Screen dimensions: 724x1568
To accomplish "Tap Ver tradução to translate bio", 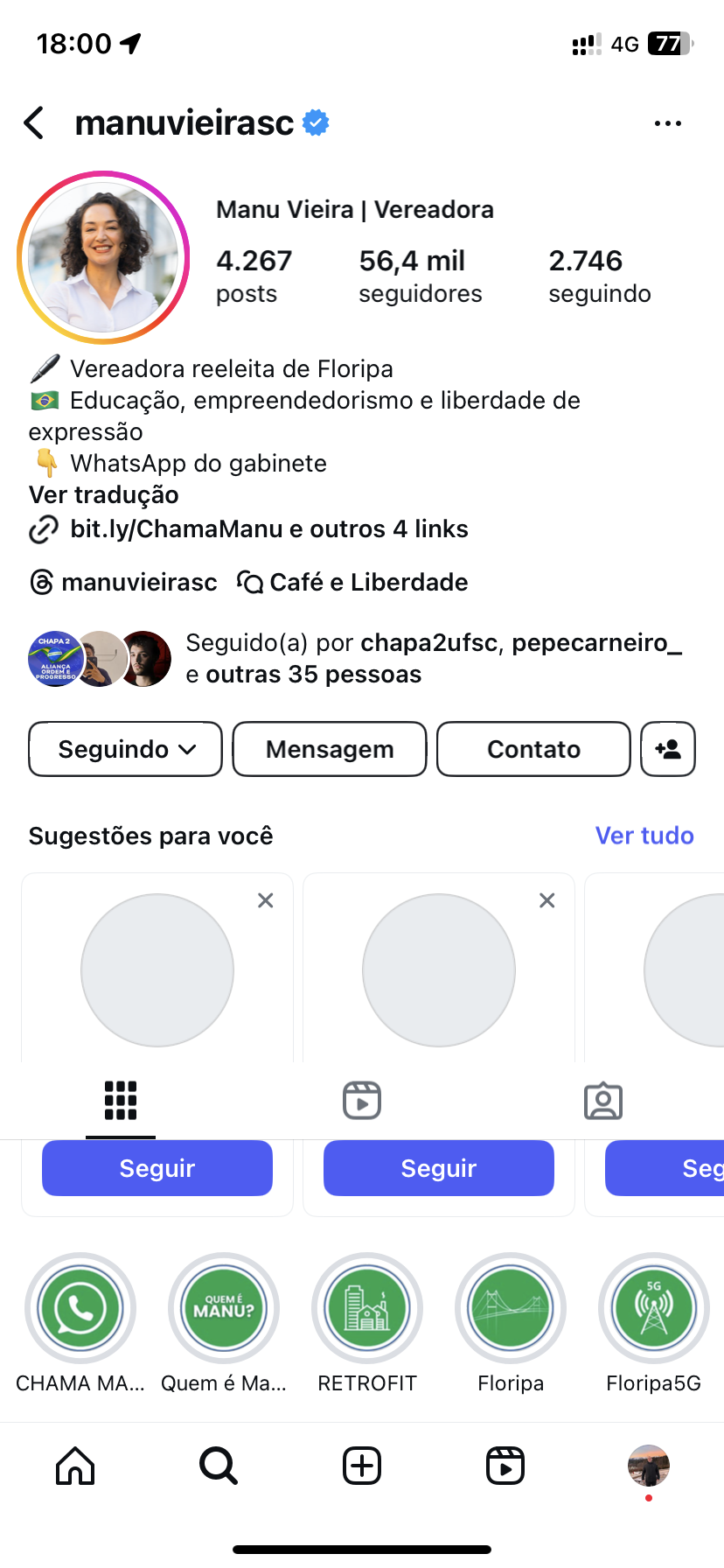I will (x=103, y=495).
